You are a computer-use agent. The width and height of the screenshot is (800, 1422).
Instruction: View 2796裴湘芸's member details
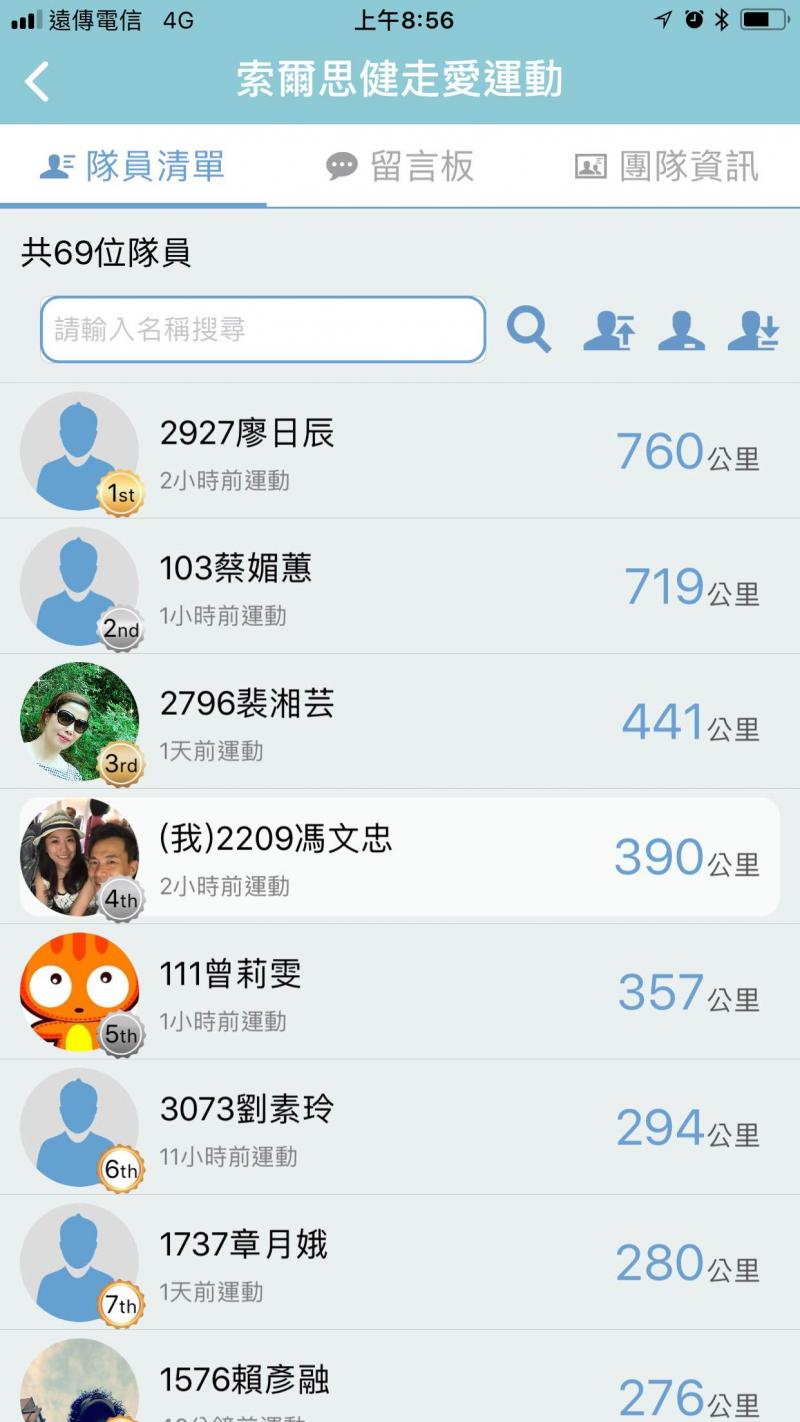point(400,722)
